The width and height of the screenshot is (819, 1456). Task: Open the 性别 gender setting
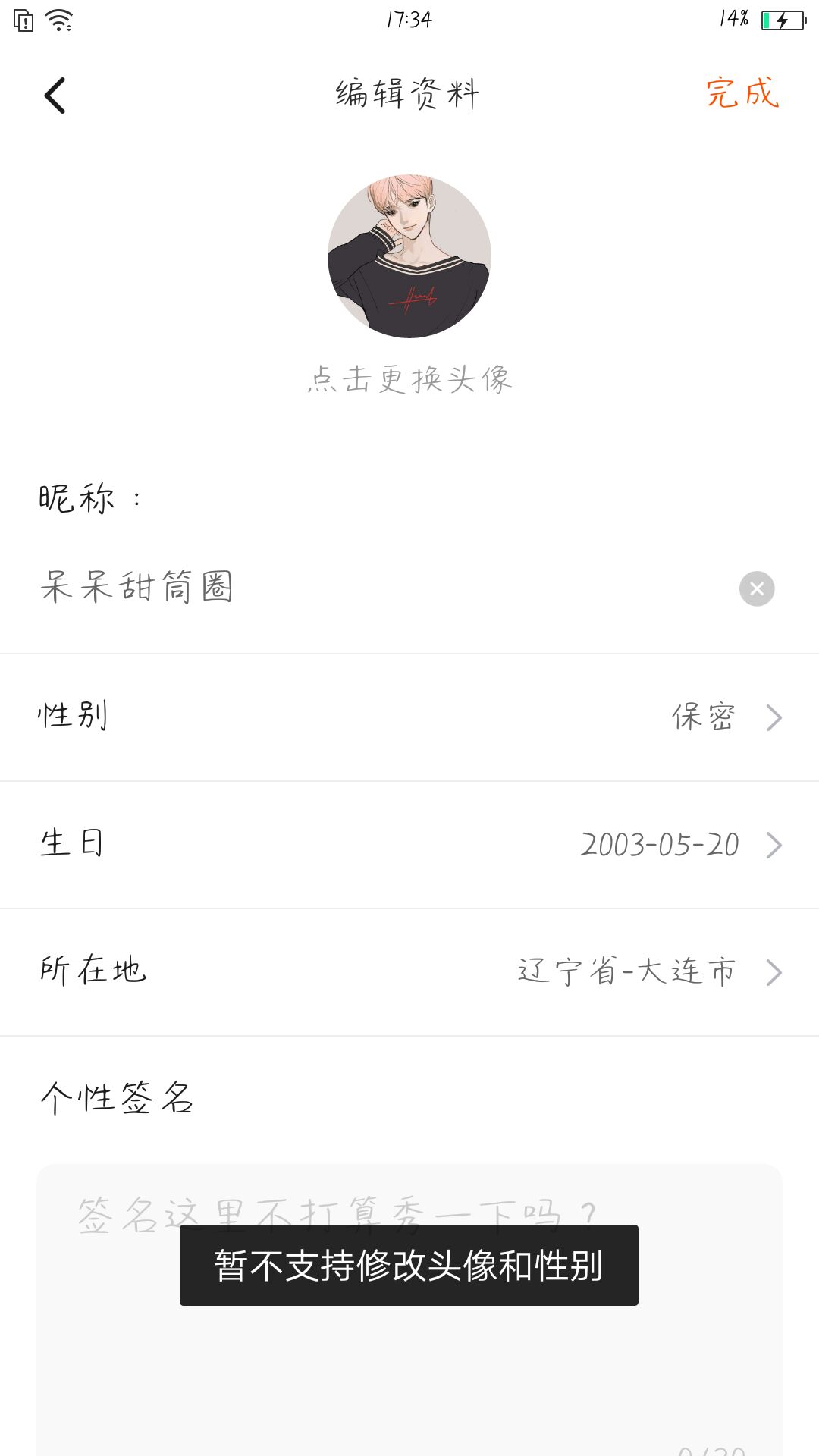tap(409, 717)
